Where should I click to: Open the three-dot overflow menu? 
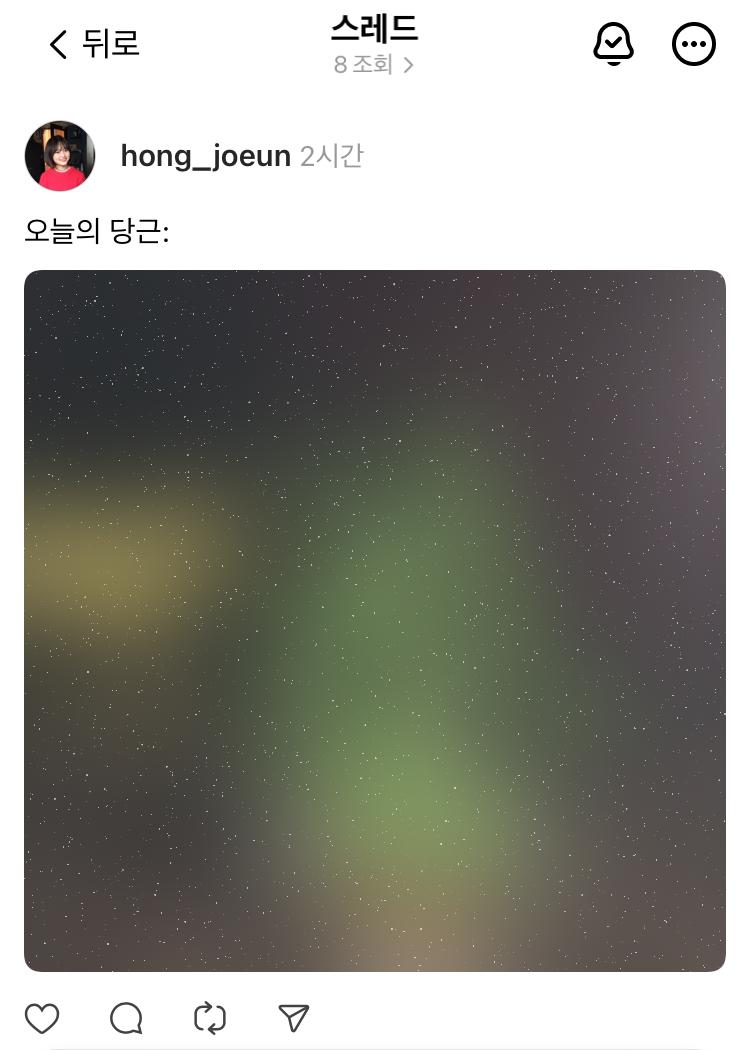(x=693, y=44)
